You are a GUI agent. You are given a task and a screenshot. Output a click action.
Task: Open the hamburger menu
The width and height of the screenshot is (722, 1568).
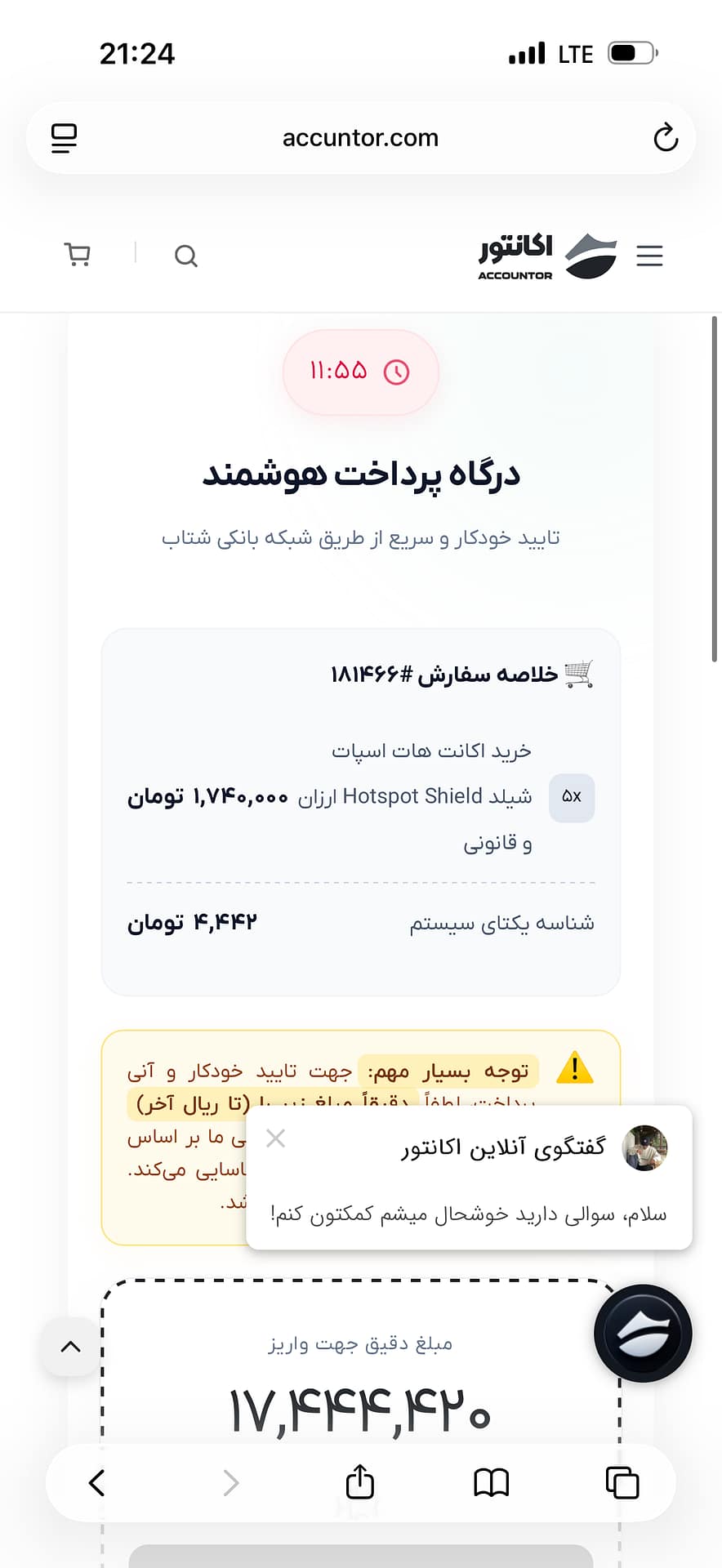[649, 256]
